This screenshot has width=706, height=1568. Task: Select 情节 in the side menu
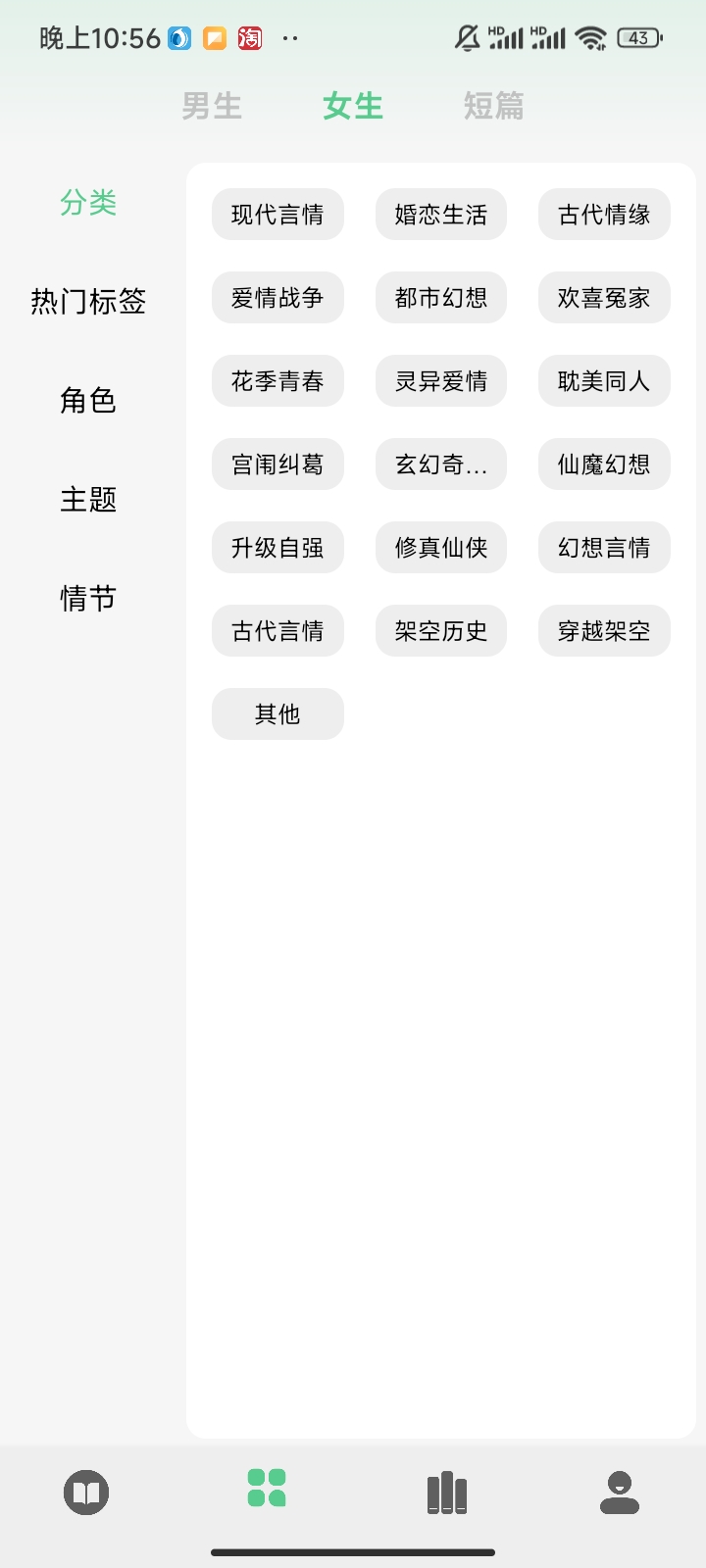pos(88,598)
